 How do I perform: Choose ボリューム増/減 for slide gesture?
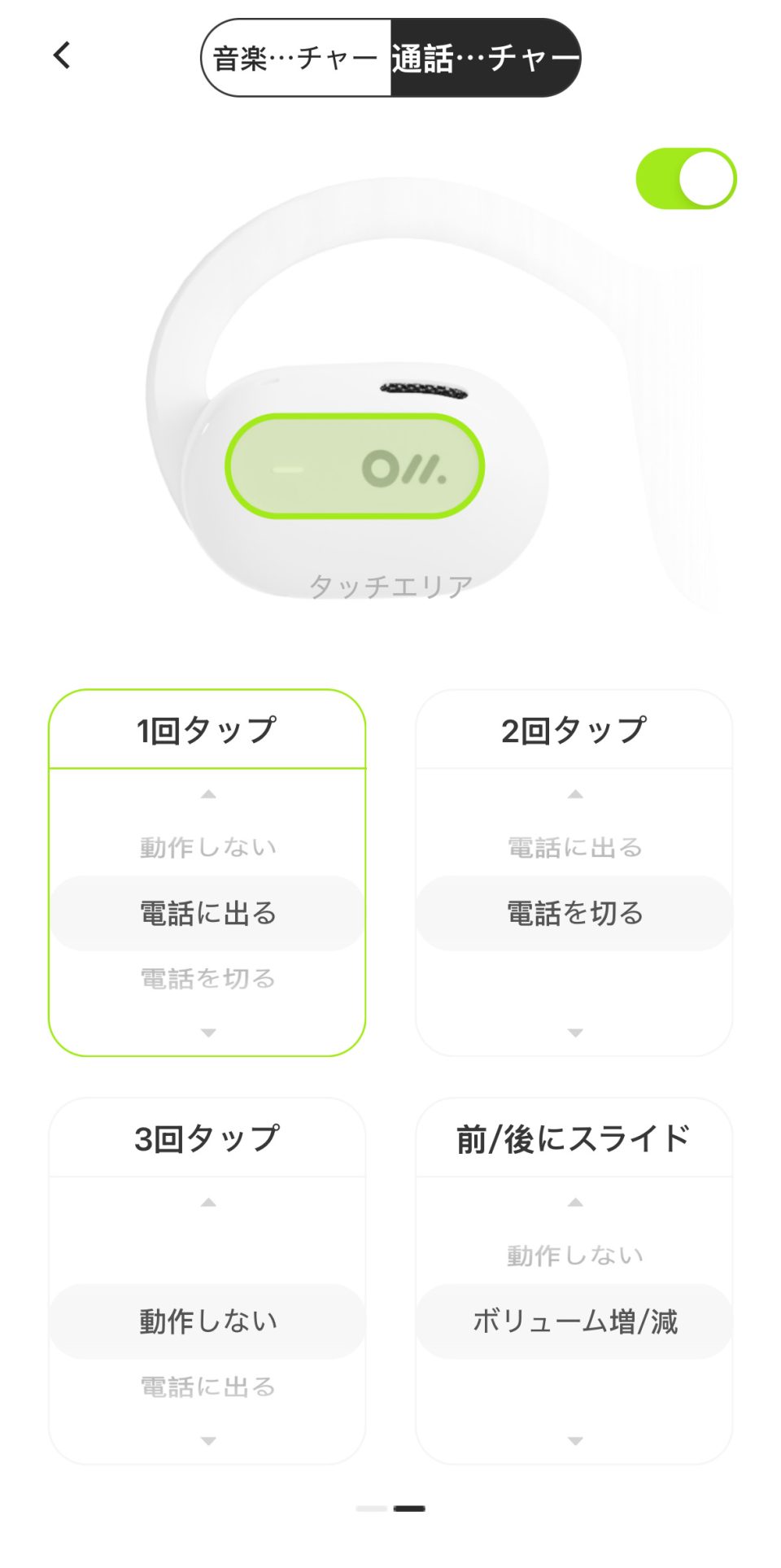(x=574, y=1321)
